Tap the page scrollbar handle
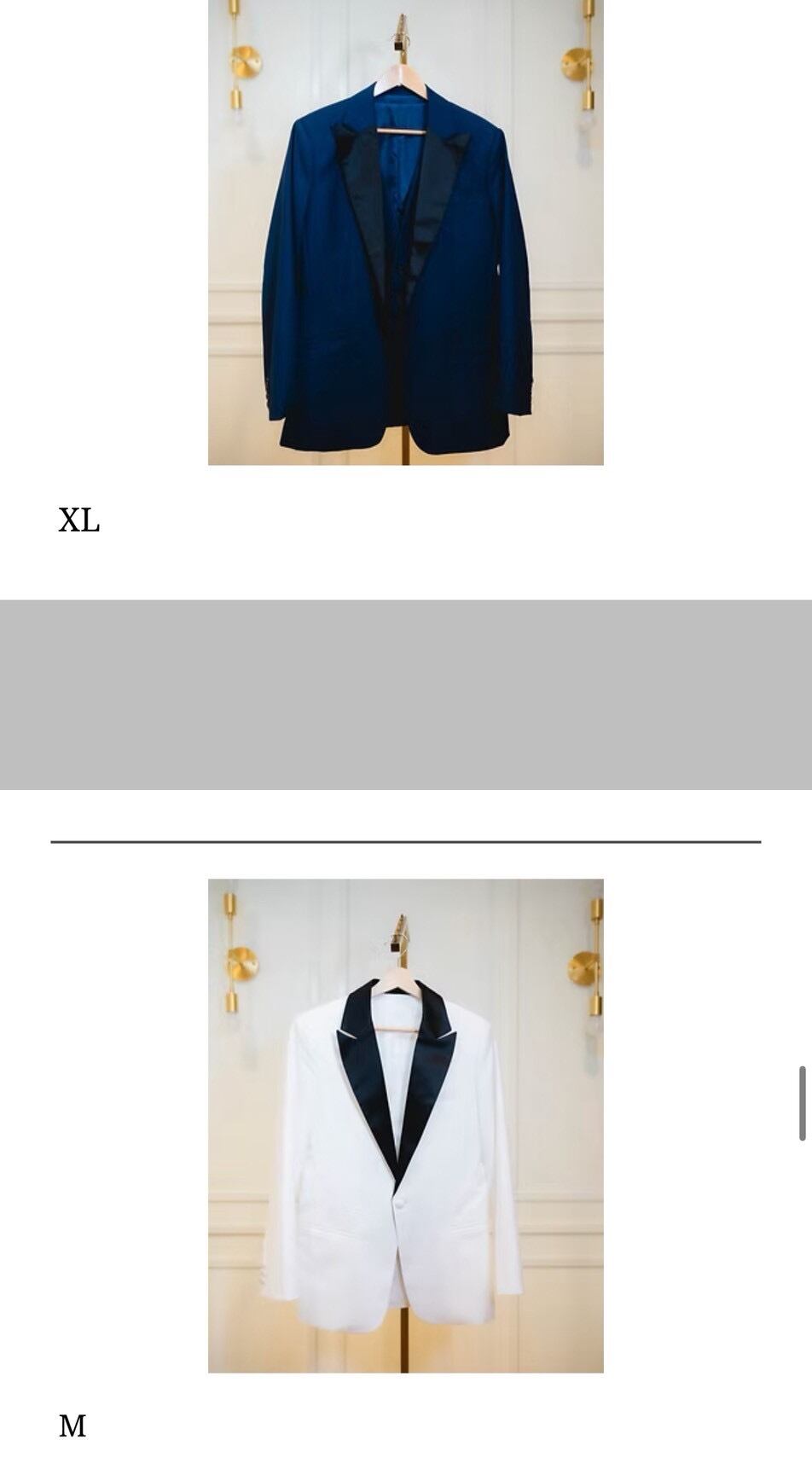 click(803, 1103)
